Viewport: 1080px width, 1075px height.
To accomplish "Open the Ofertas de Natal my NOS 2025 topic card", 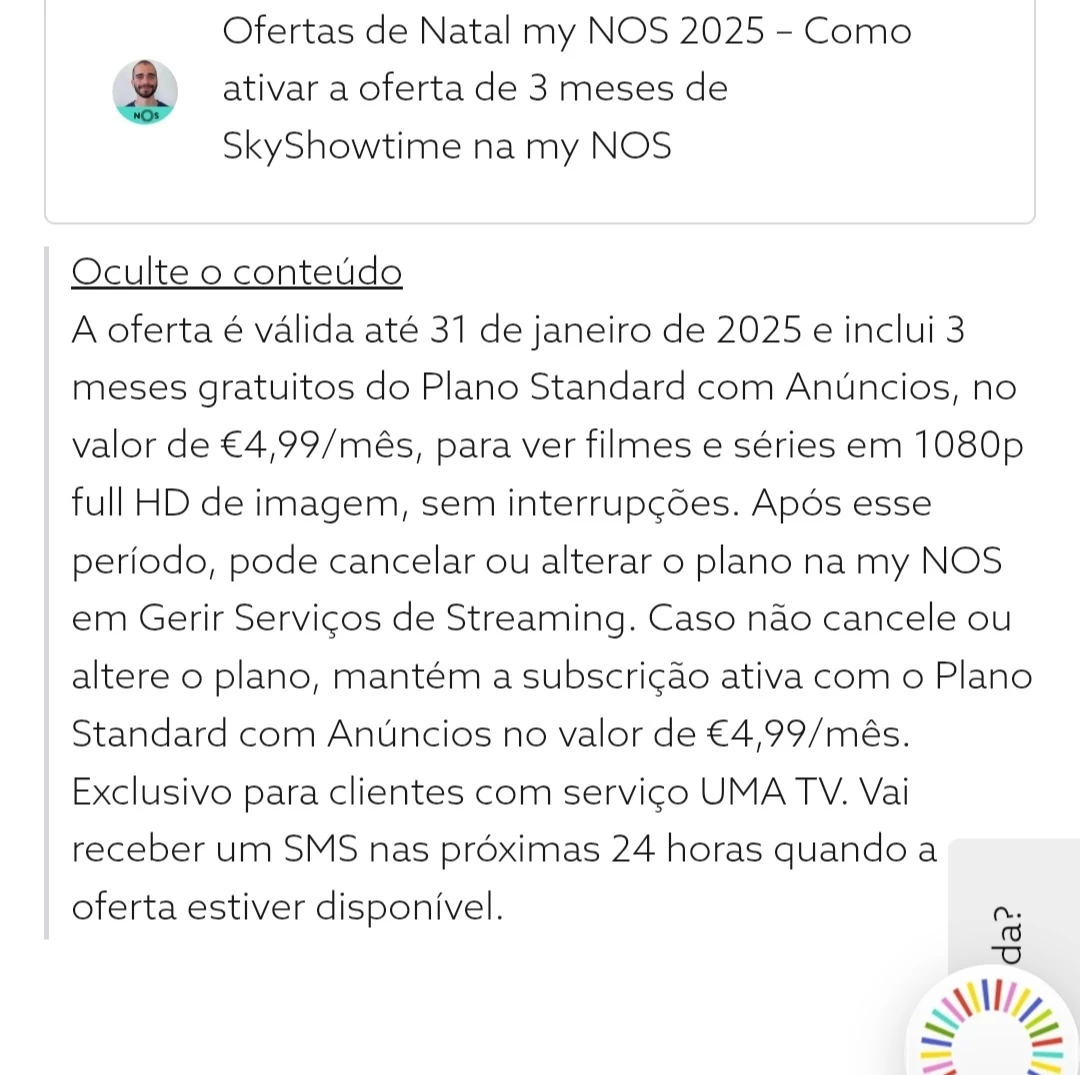I will [x=566, y=90].
